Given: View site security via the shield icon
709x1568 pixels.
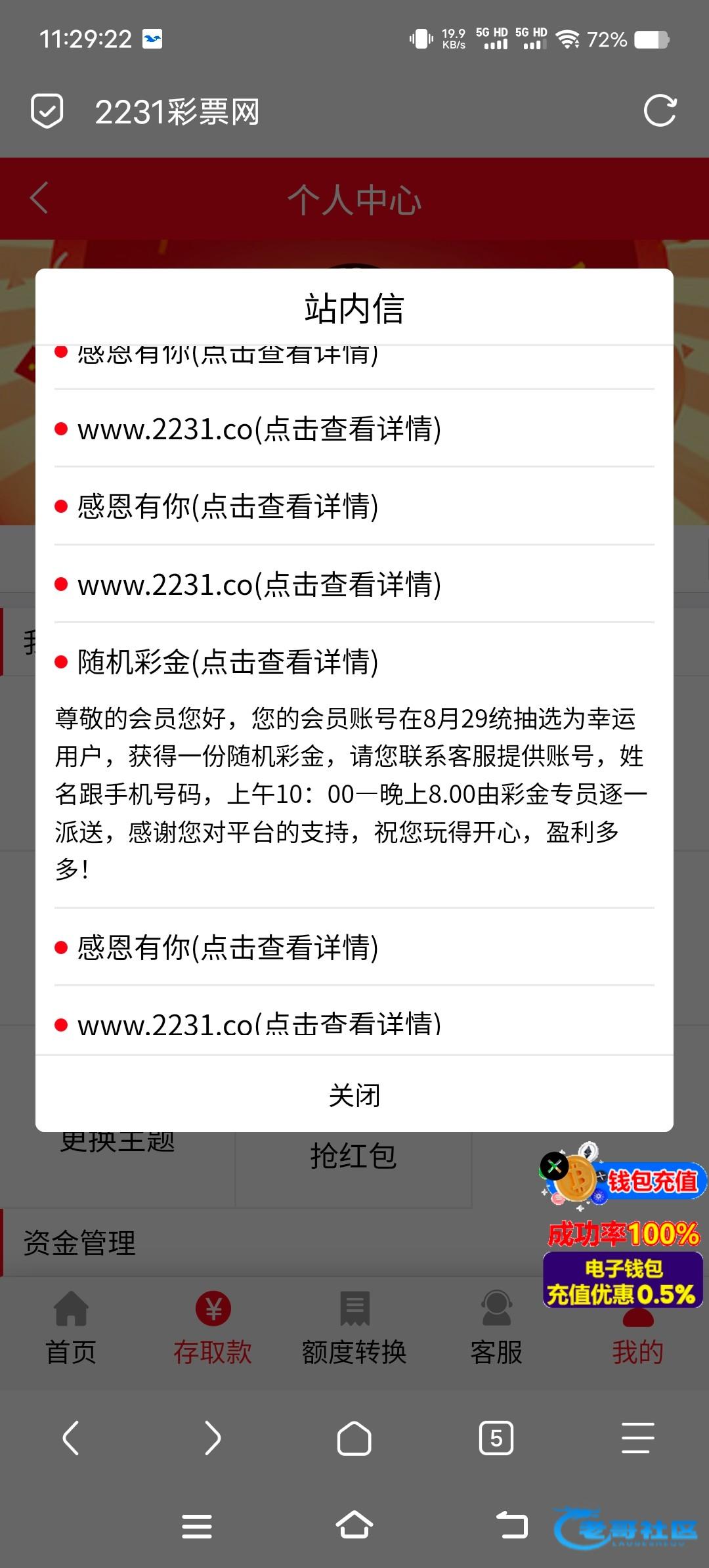Looking at the screenshot, I should tap(47, 111).
